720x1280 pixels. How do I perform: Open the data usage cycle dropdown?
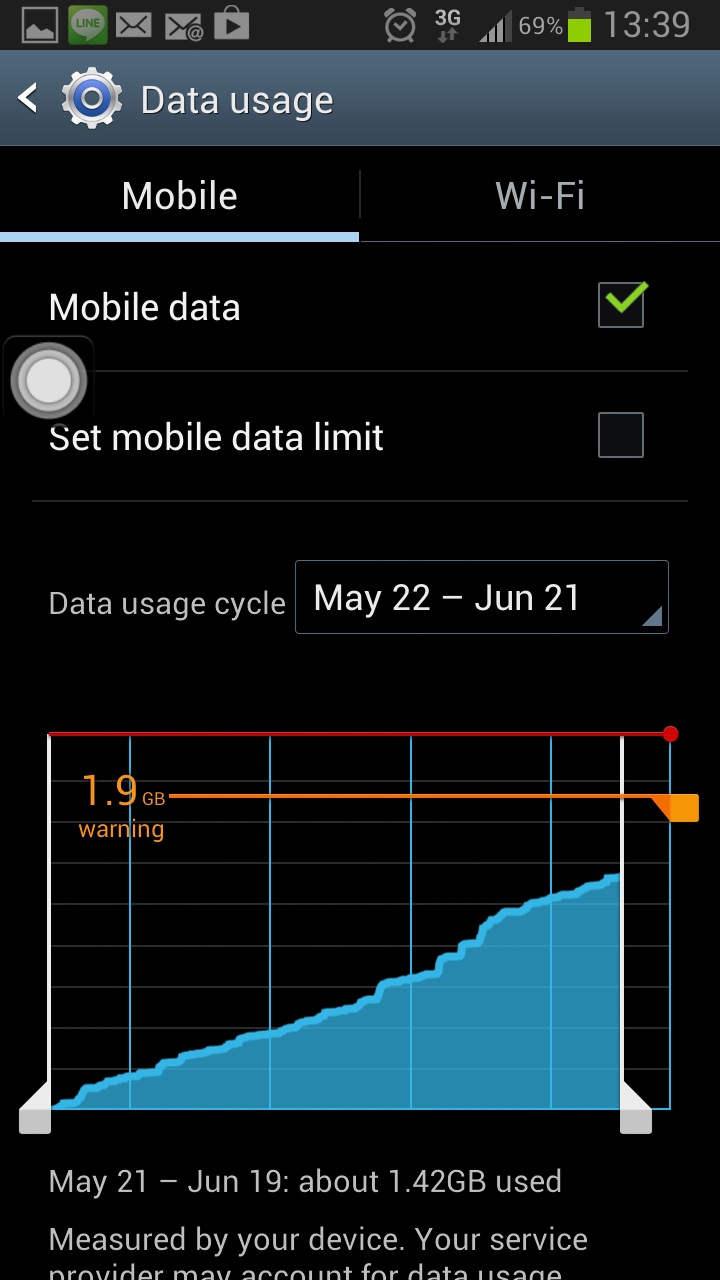click(481, 597)
